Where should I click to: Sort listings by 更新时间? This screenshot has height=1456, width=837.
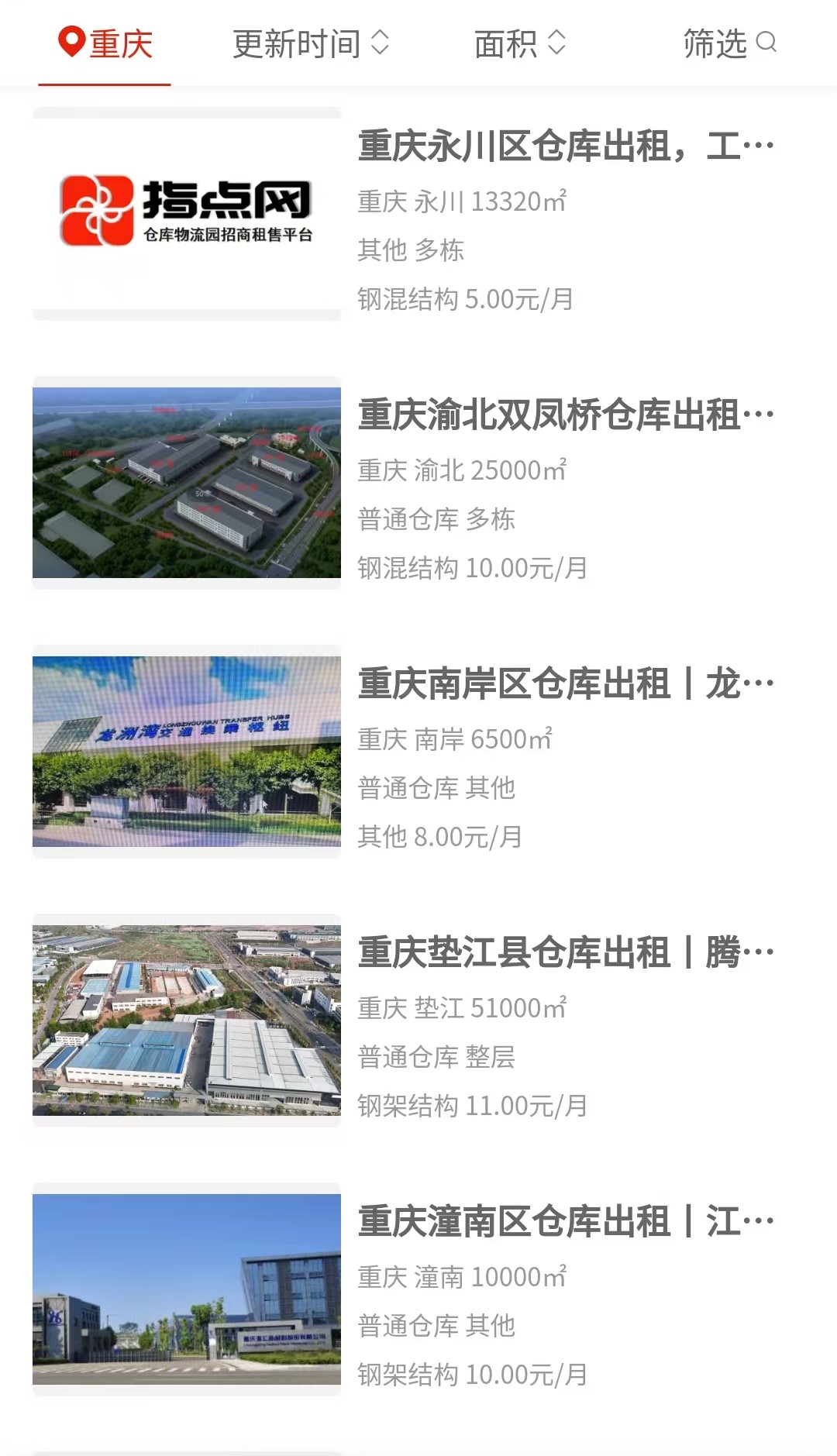[311, 44]
